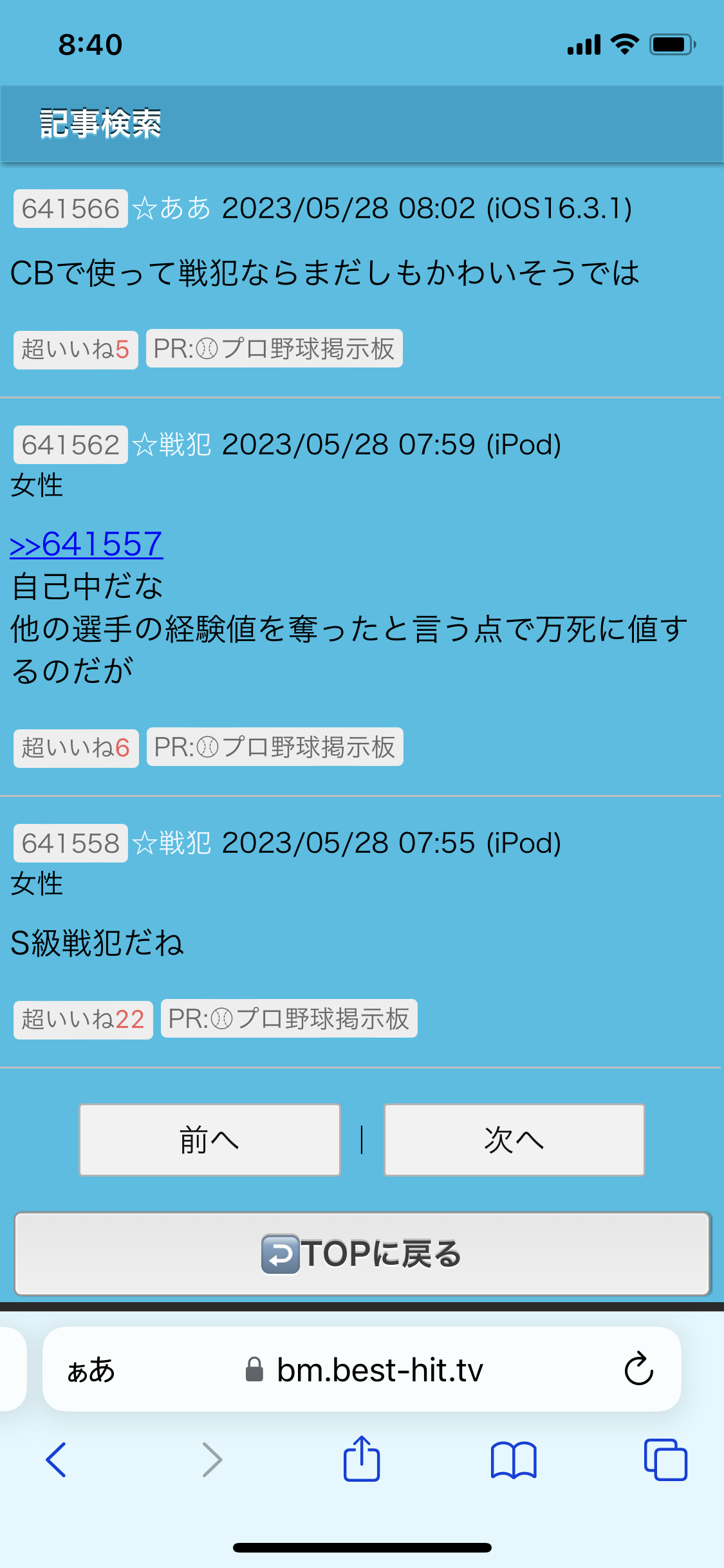
Task: Go back in Safari history
Action: 57,1460
